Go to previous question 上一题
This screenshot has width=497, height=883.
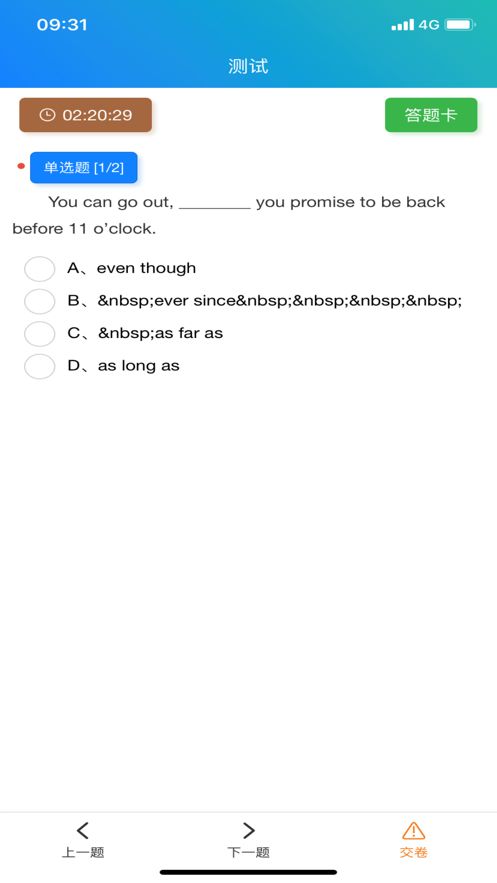tap(83, 840)
